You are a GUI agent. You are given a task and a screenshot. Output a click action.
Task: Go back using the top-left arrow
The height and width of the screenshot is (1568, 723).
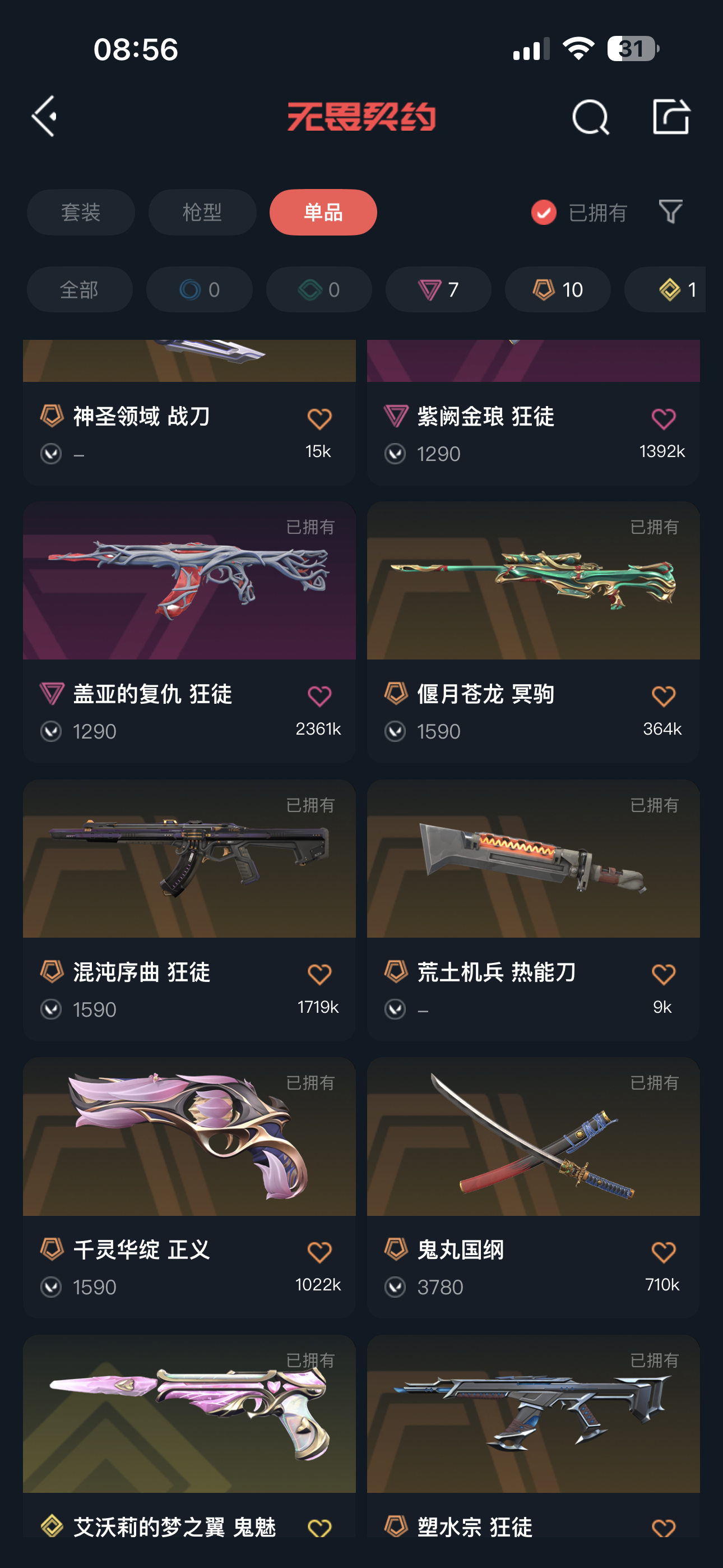[x=44, y=116]
